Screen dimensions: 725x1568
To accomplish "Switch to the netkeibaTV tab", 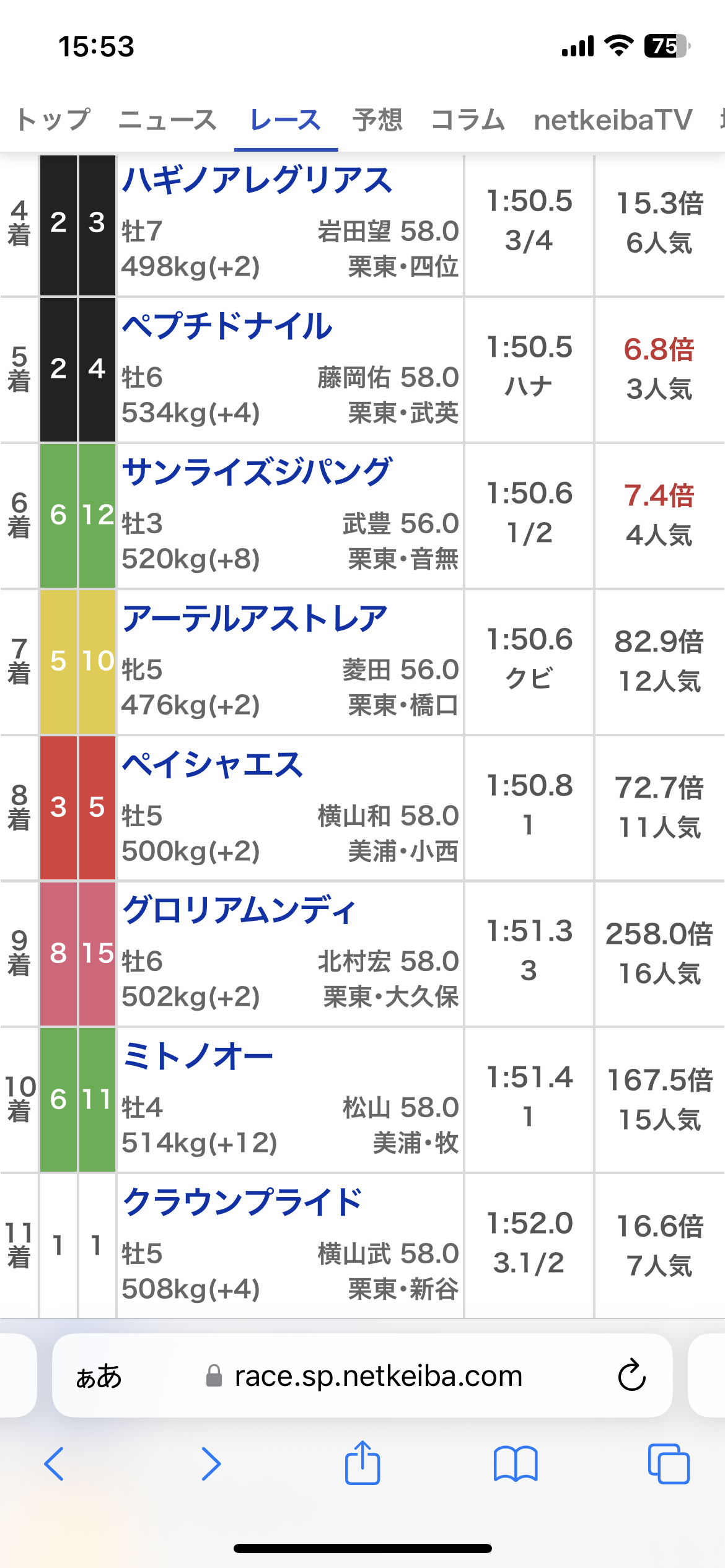I will point(613,120).
